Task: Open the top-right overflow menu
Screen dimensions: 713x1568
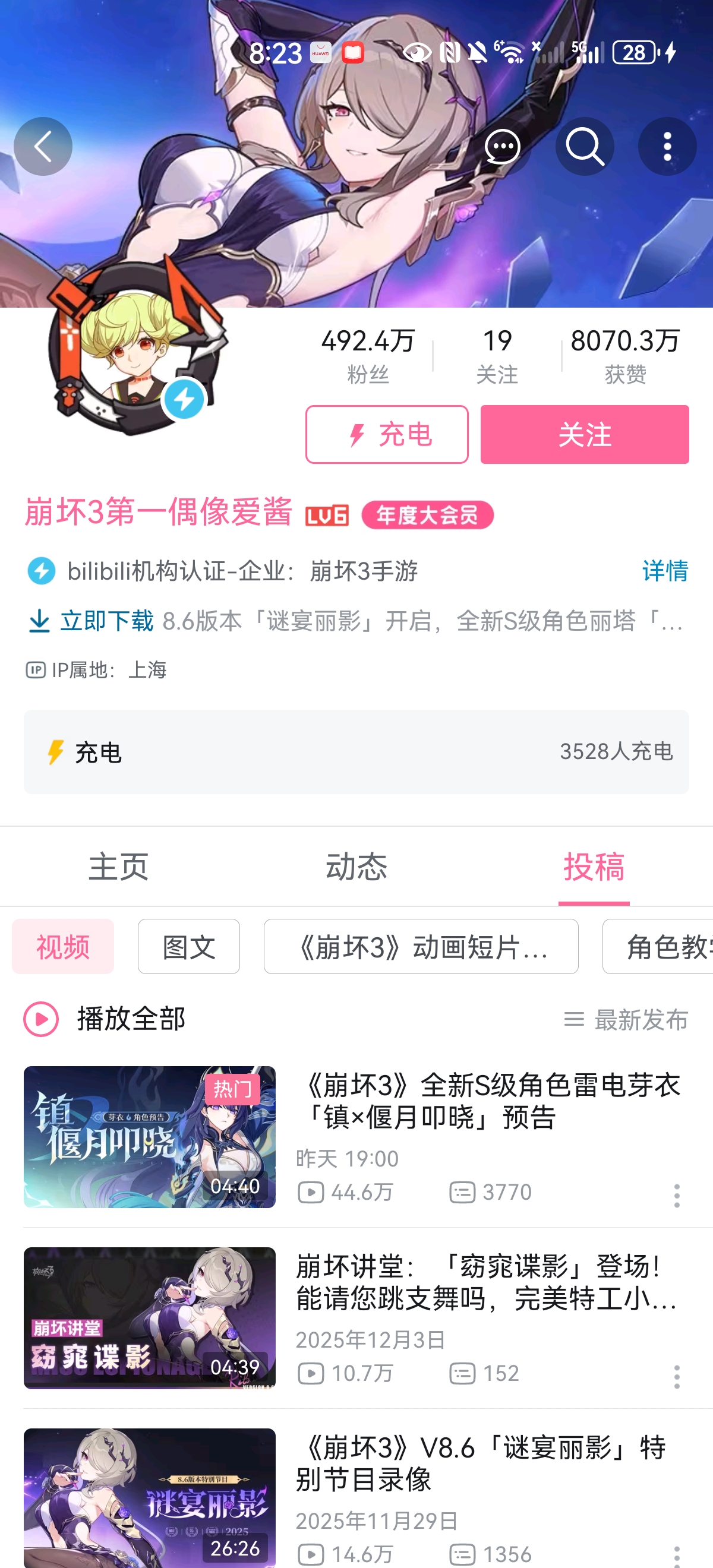Action: [667, 147]
